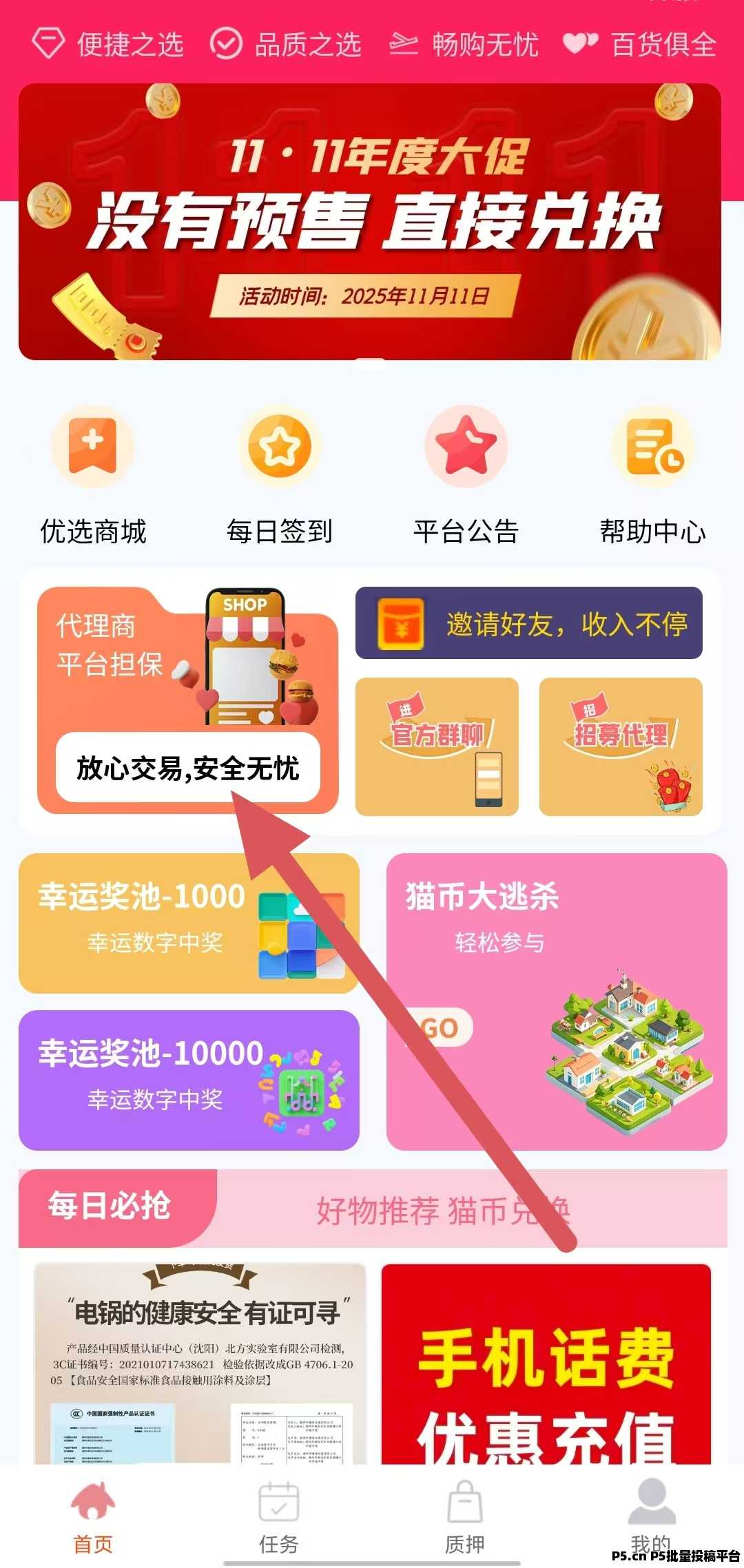
Task: Join the 官方群聊 group chat
Action: (437, 746)
